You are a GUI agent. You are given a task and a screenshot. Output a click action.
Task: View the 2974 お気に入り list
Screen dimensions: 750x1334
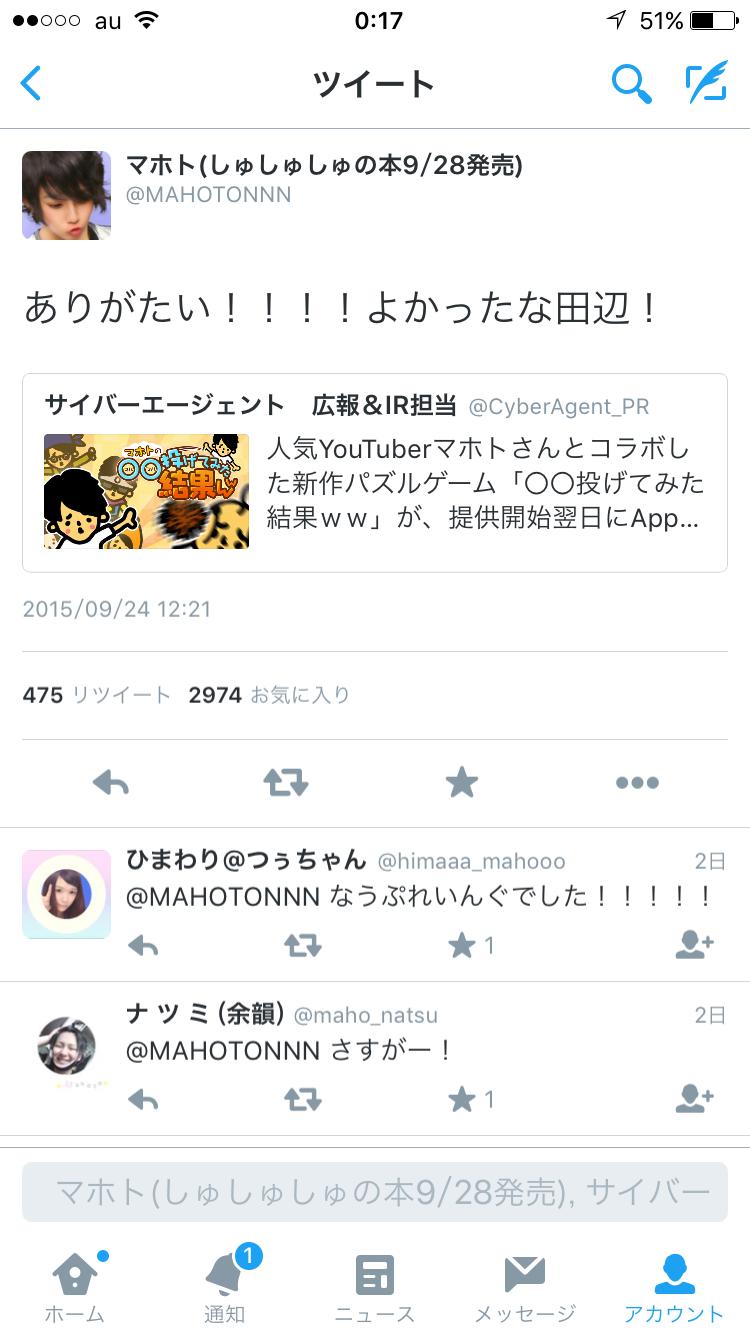pos(268,695)
